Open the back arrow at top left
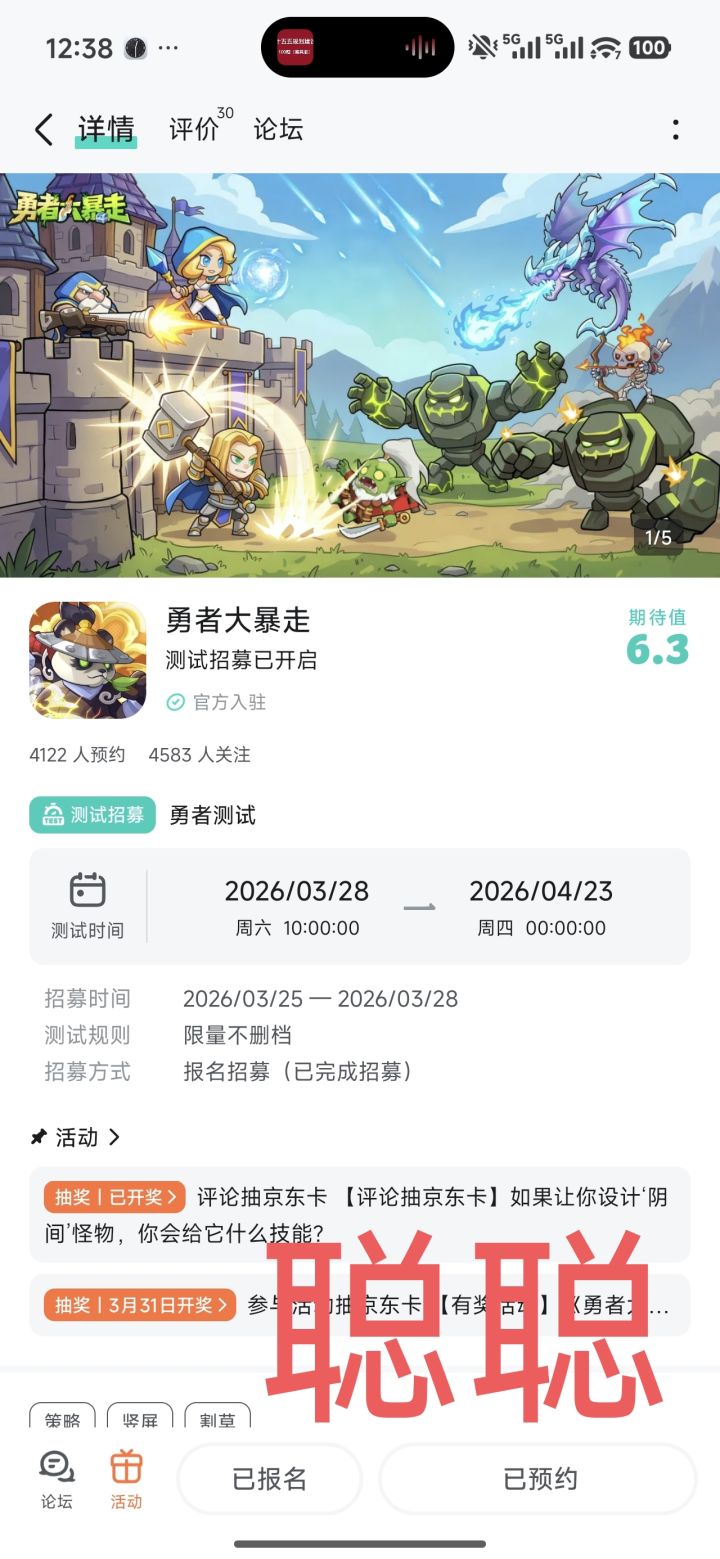The width and height of the screenshot is (720, 1559). 42,130
